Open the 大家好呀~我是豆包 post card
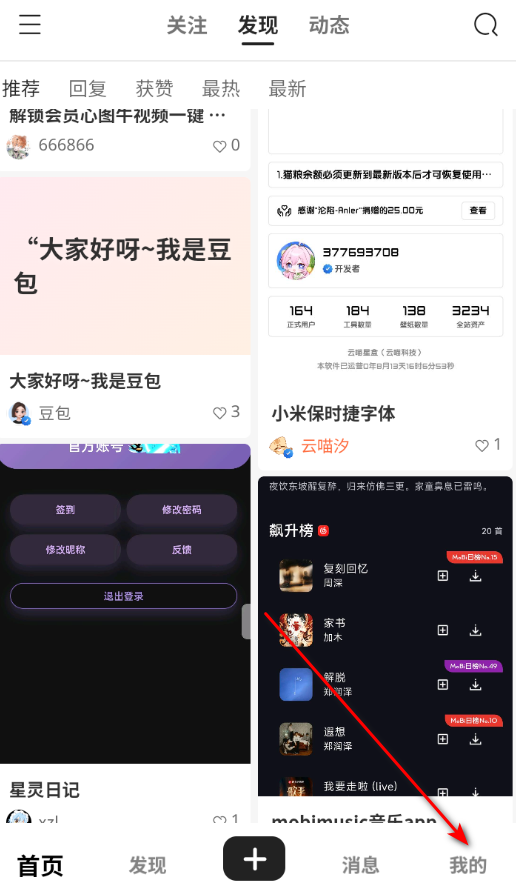The image size is (516, 886). coord(125,308)
